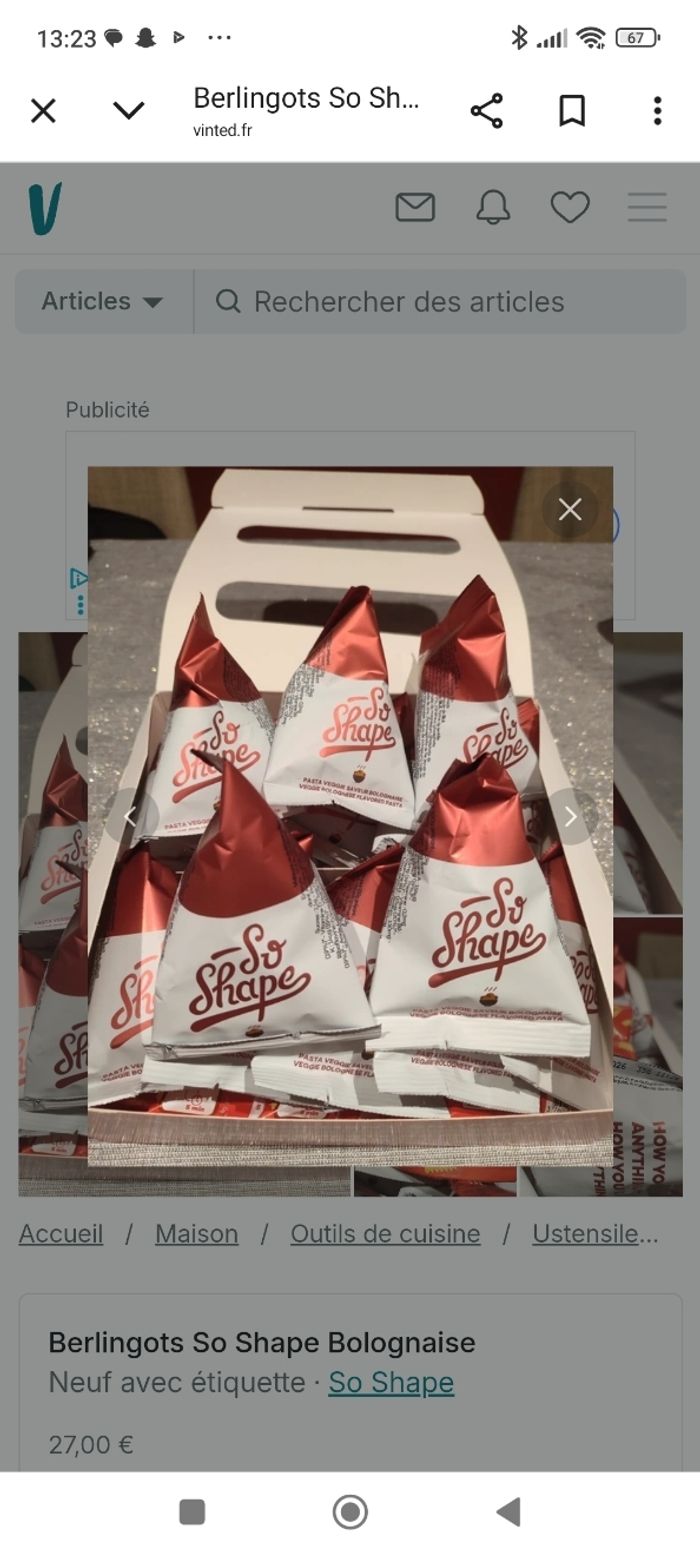Open the Maison breadcrumb category
Image resolution: width=700 pixels, height=1556 pixels.
point(196,1234)
